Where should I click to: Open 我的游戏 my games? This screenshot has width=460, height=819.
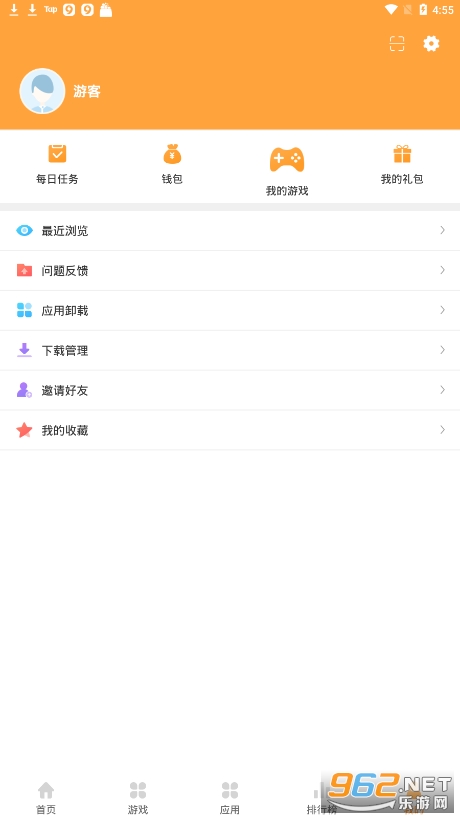click(287, 171)
